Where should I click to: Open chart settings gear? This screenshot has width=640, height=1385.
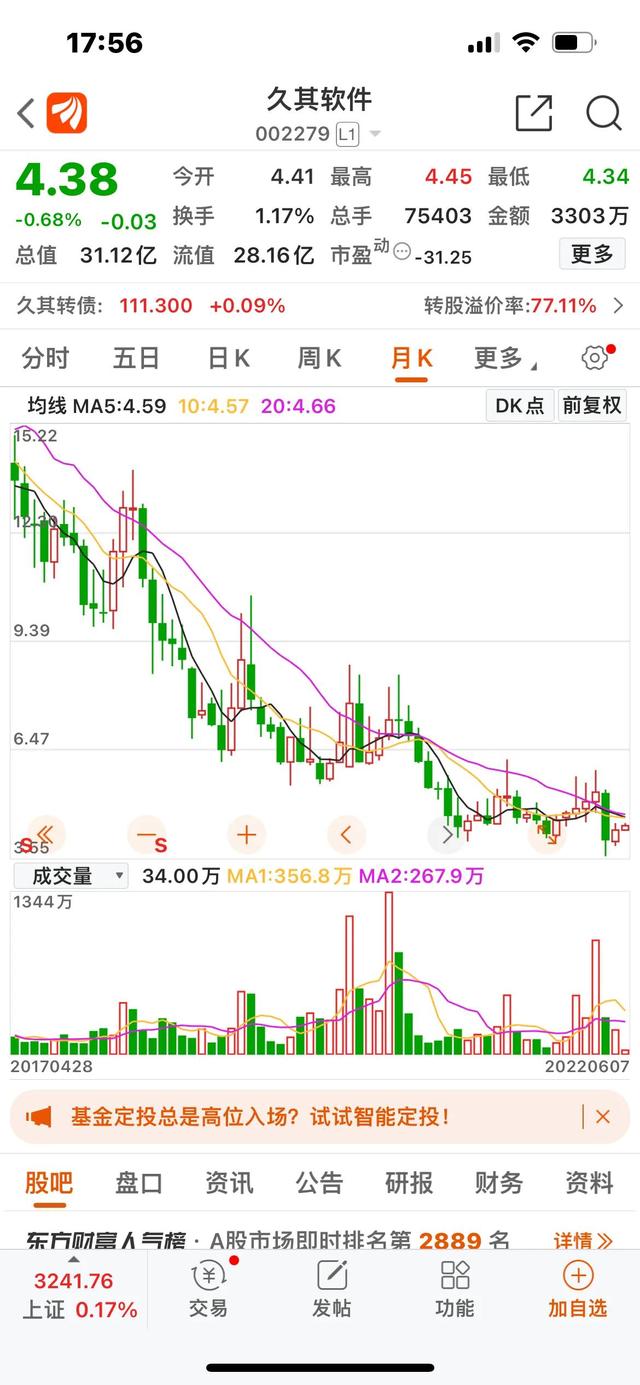(595, 358)
